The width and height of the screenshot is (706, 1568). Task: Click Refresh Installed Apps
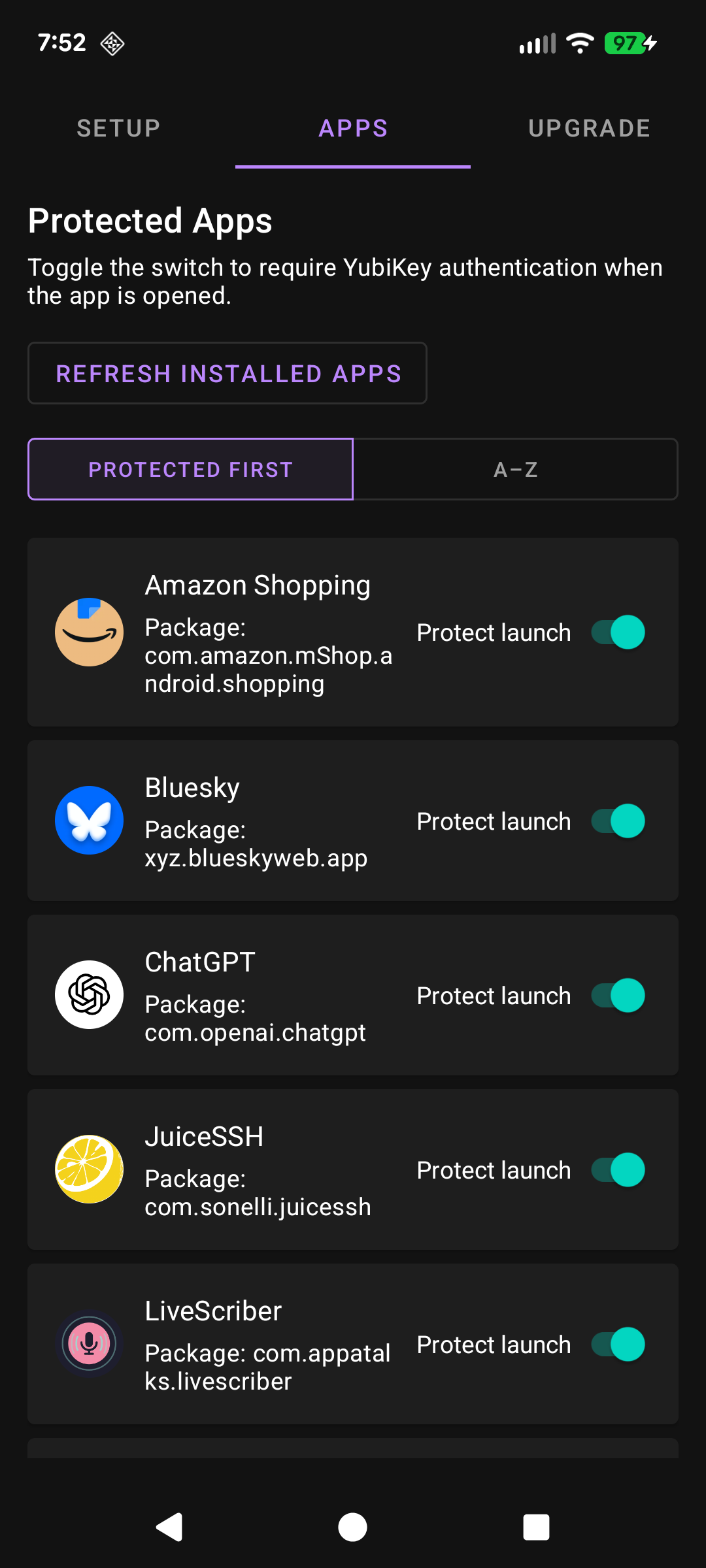227,373
